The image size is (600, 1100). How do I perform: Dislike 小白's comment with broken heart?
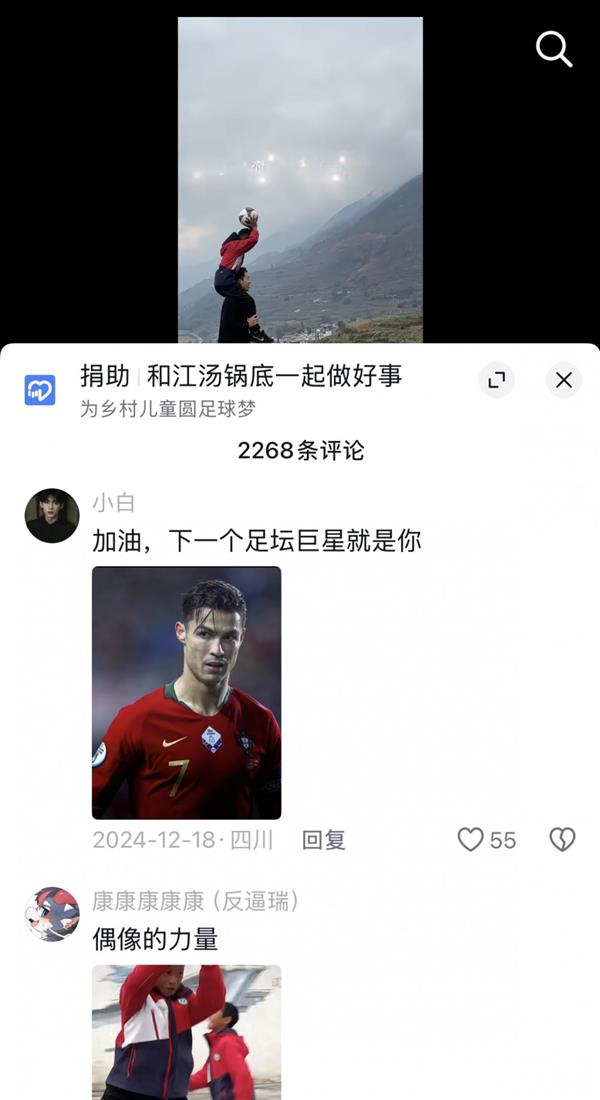562,840
